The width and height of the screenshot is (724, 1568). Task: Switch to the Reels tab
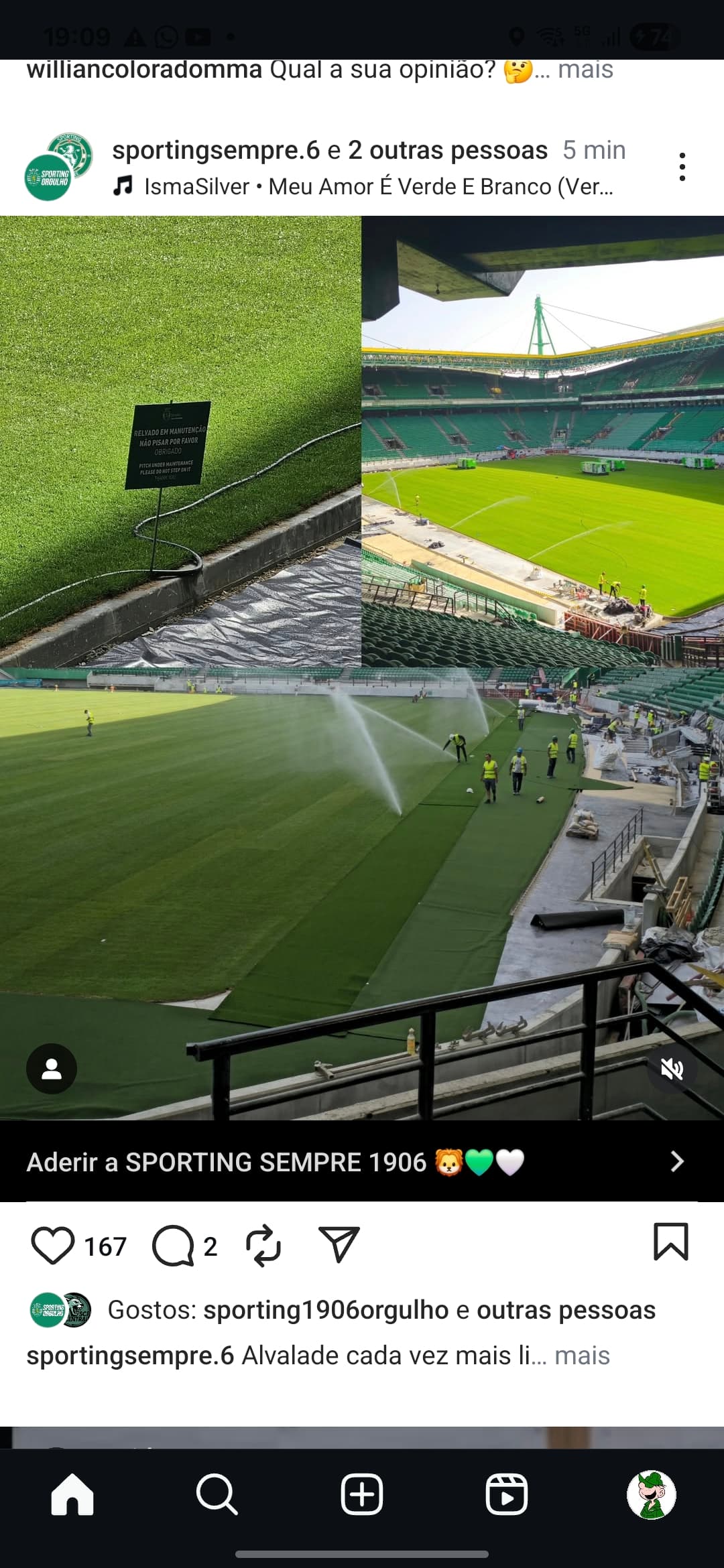tap(507, 1494)
